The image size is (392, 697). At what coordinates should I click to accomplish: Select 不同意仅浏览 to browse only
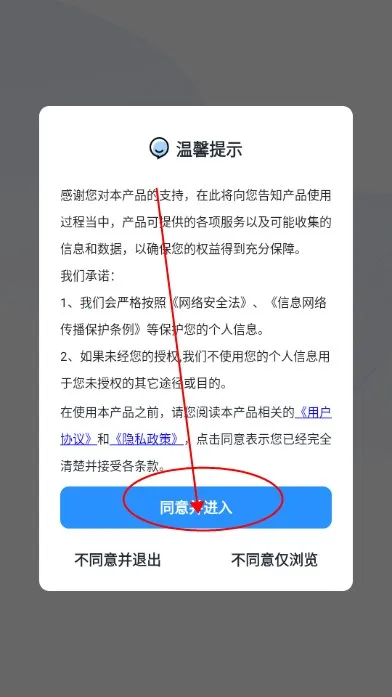coord(274,560)
